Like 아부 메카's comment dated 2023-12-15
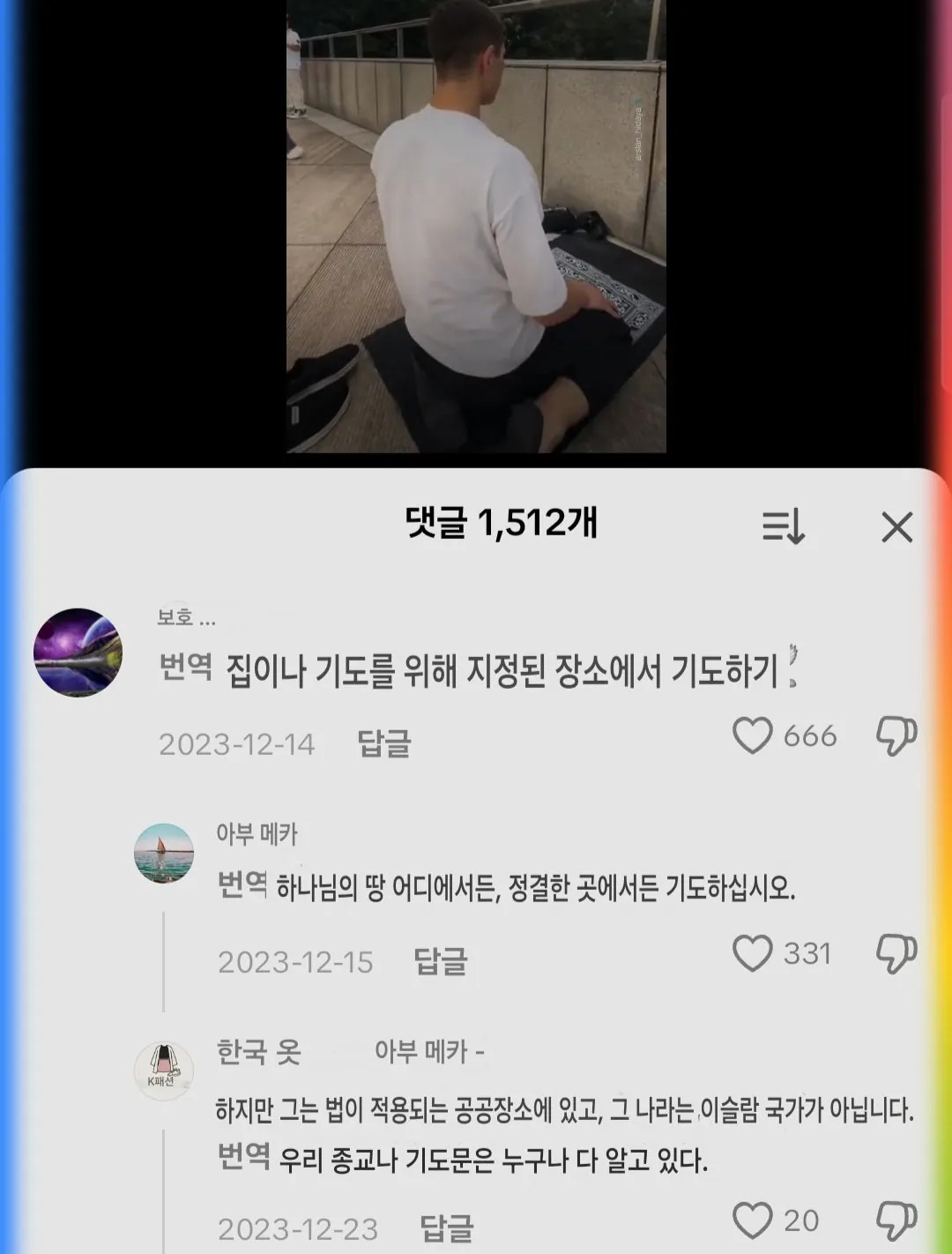This screenshot has height=1254, width=952. pos(752,953)
